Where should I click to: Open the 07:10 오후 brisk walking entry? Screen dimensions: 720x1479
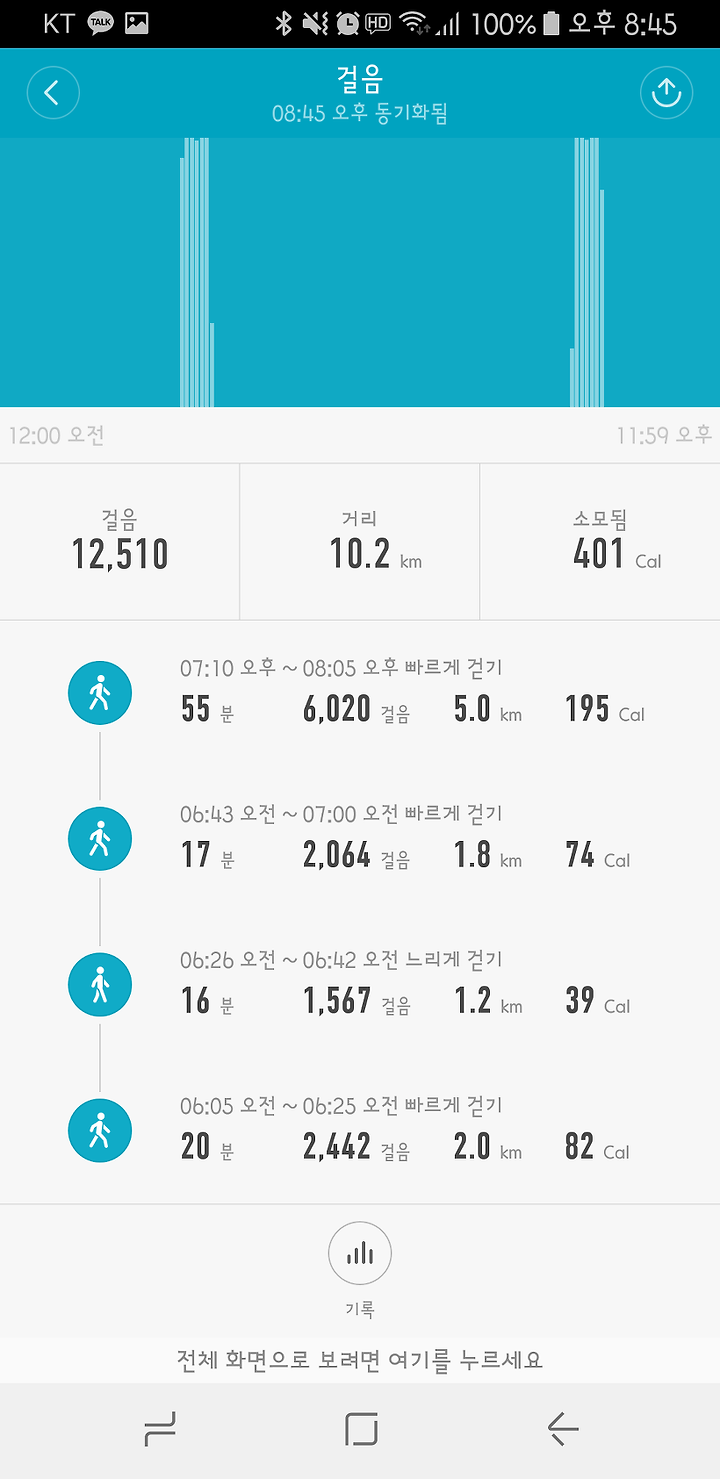point(360,693)
